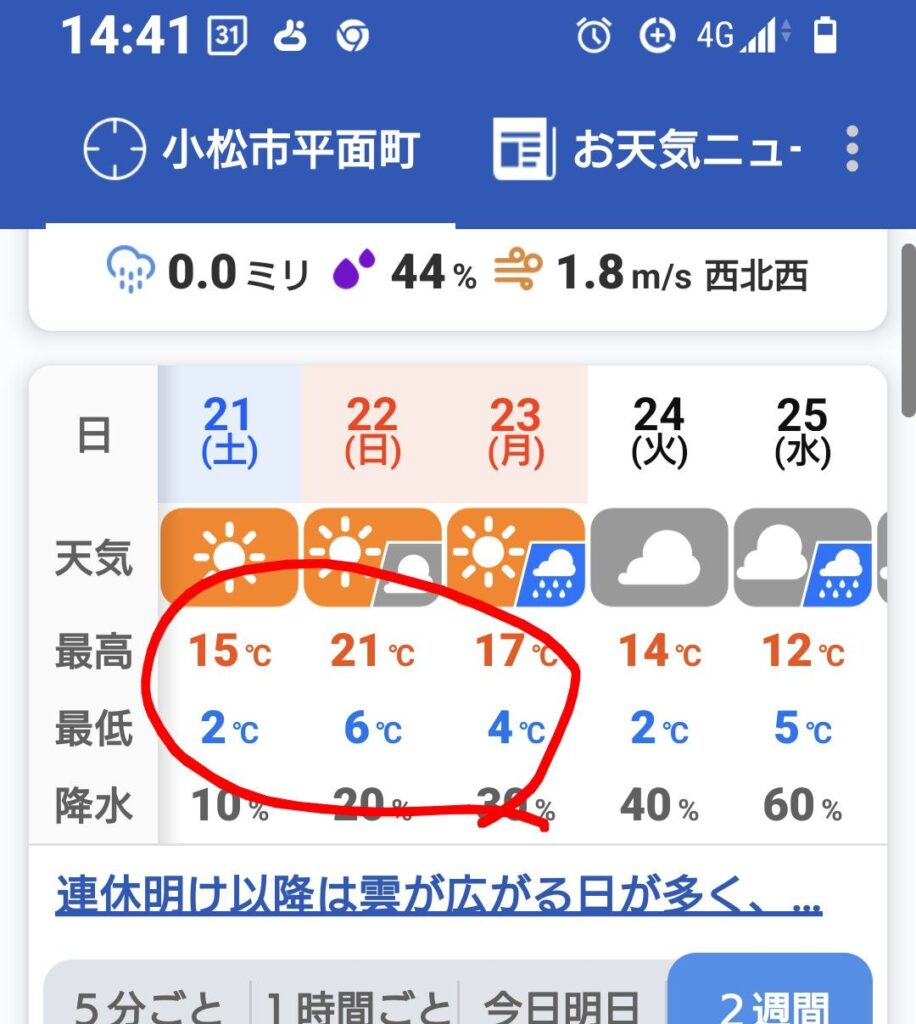The image size is (916, 1024).
Task: Select the 2週間 forecast tab
Action: (770, 1000)
